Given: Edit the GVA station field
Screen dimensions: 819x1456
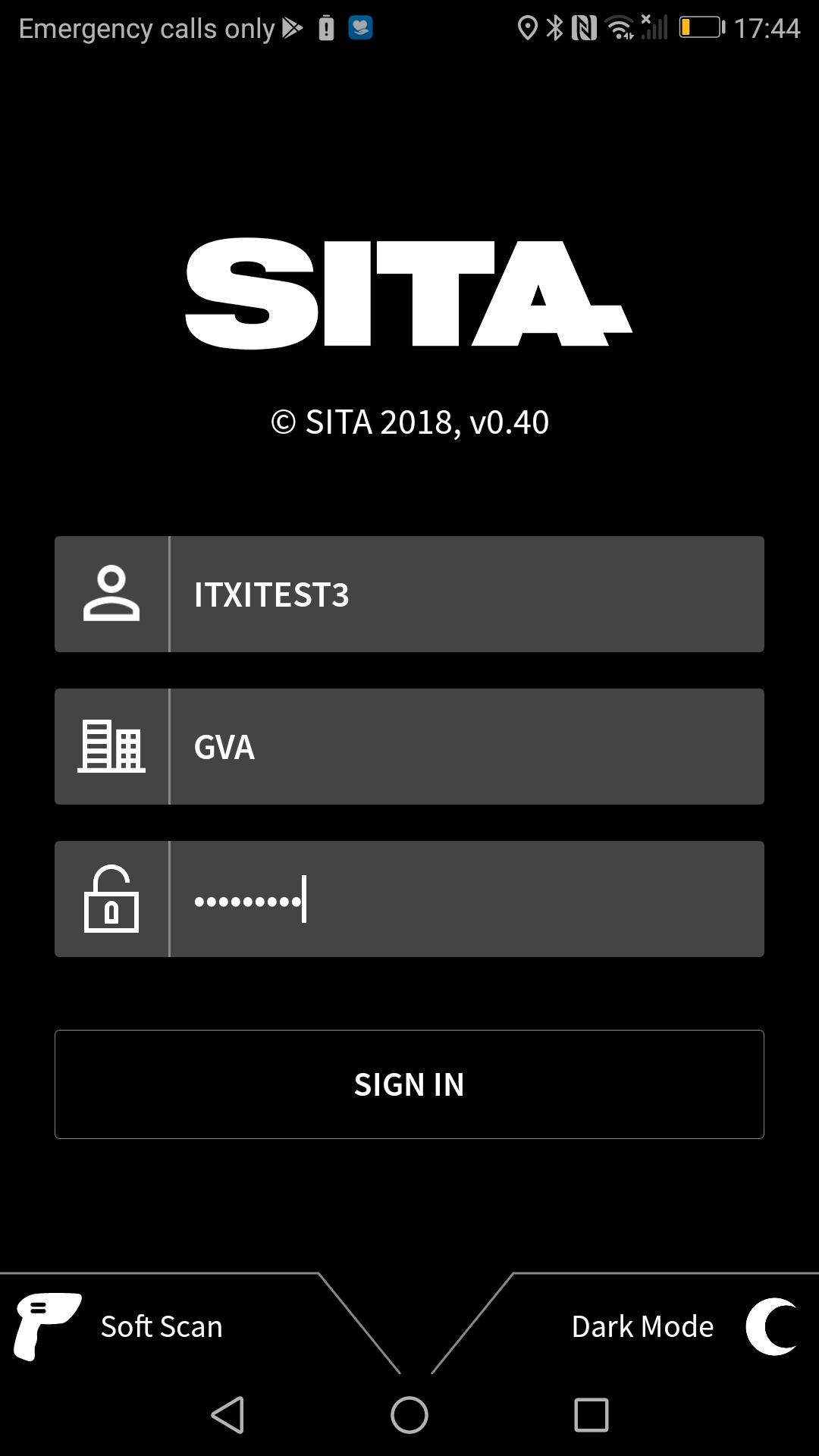Looking at the screenshot, I should (466, 746).
